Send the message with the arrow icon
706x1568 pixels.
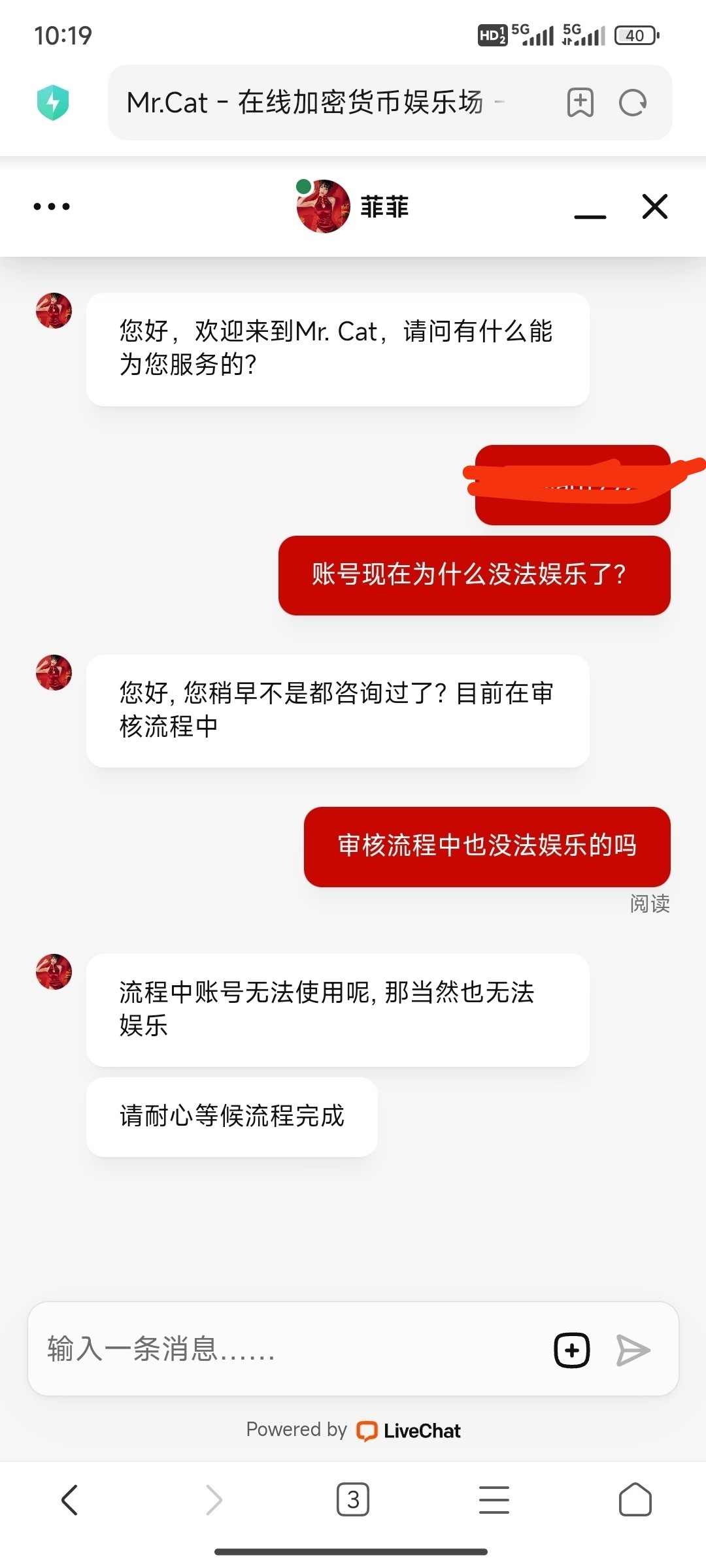tap(633, 1350)
